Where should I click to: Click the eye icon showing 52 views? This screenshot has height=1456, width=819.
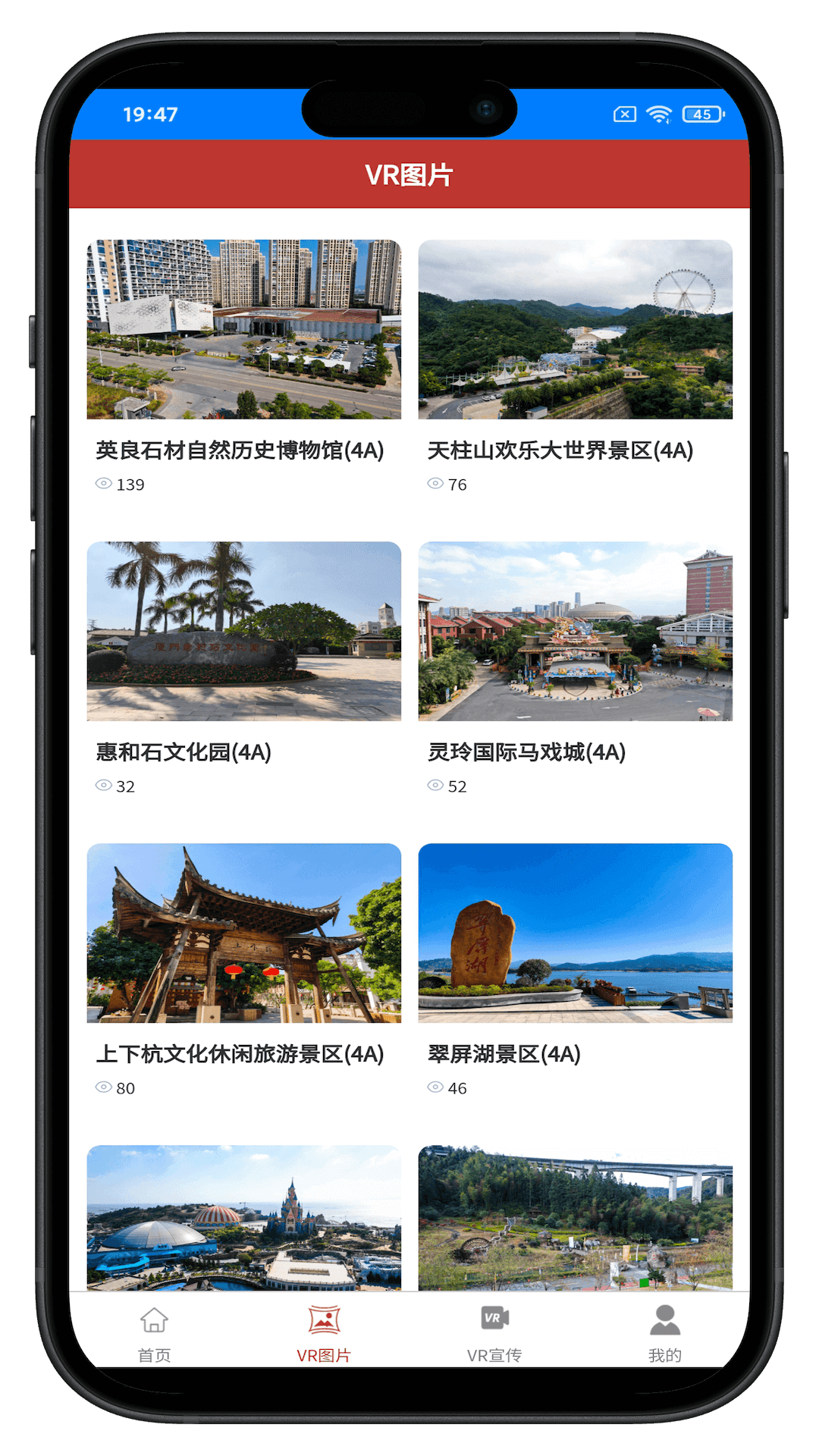(x=435, y=786)
